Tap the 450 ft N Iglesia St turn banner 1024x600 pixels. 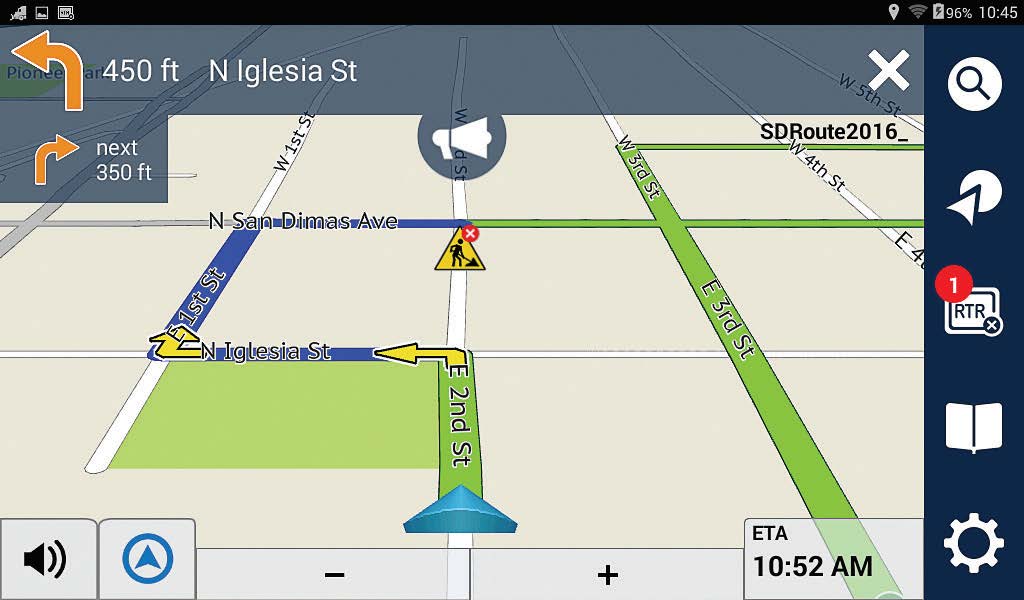pyautogui.click(x=230, y=71)
